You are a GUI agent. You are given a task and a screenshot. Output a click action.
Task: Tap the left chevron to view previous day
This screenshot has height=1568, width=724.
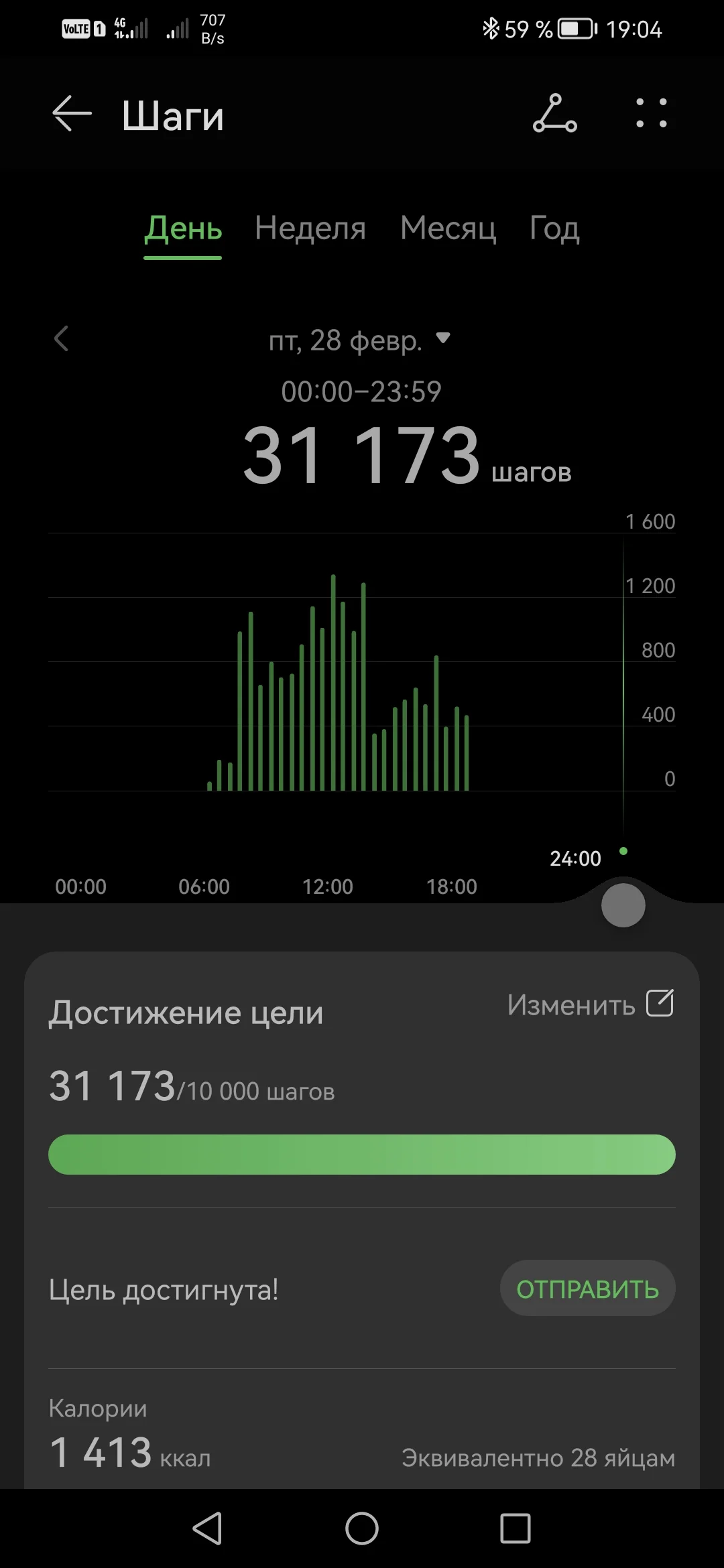tap(61, 340)
